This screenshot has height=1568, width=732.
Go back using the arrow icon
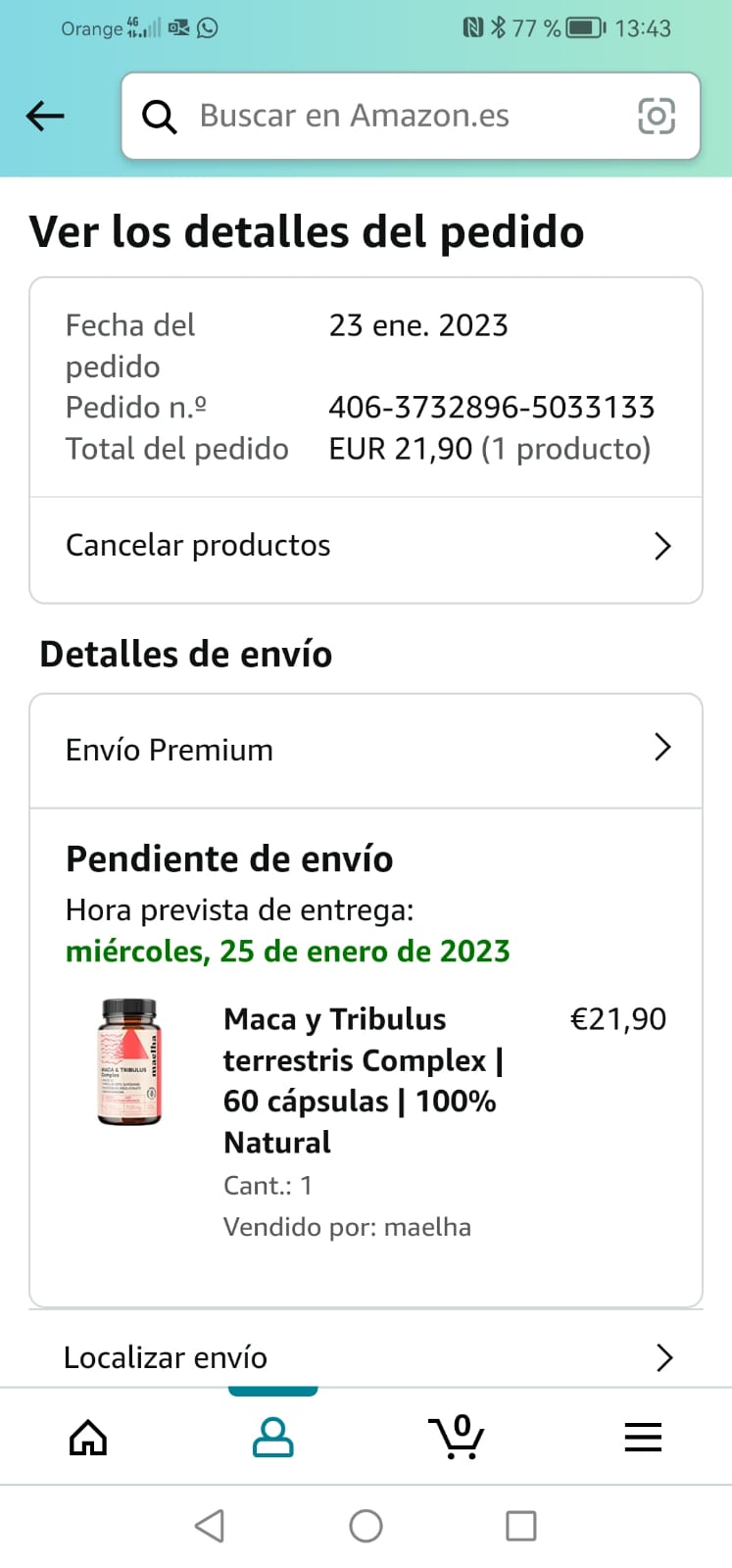tap(45, 117)
